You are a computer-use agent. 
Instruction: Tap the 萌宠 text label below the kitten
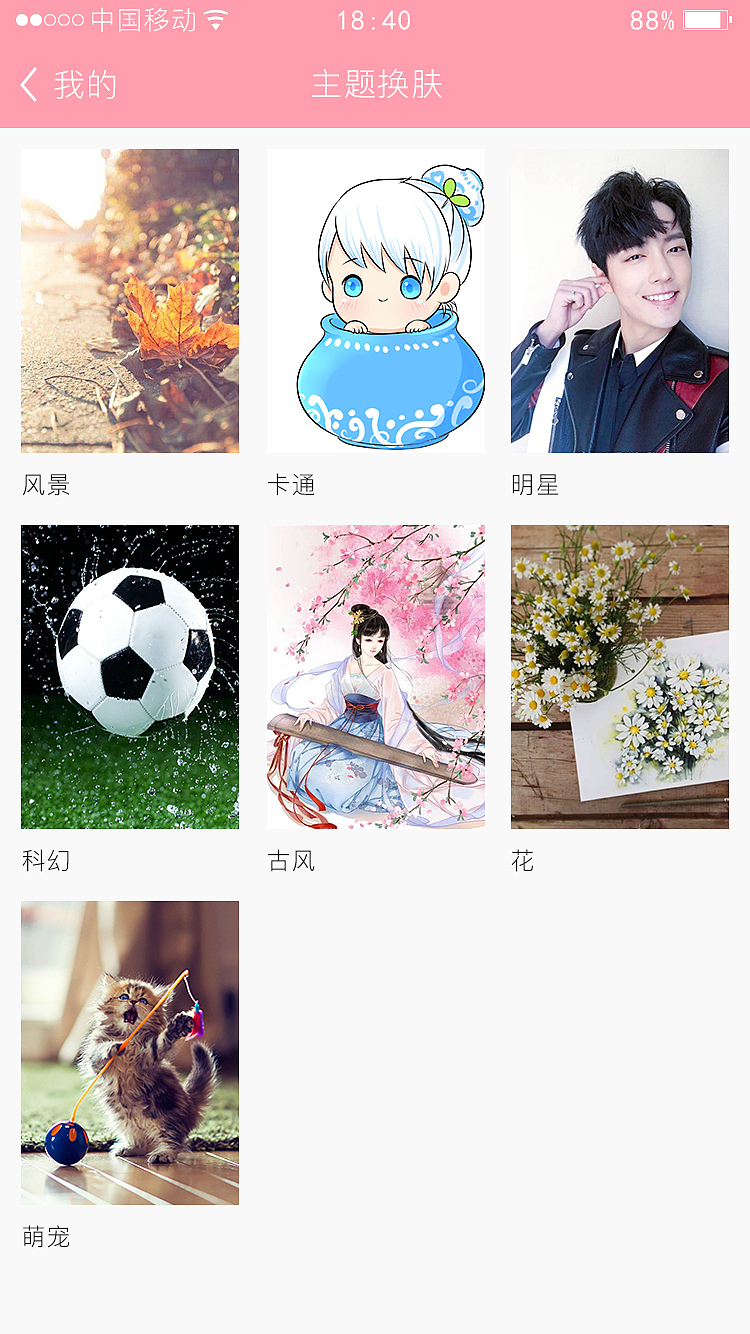click(42, 1236)
